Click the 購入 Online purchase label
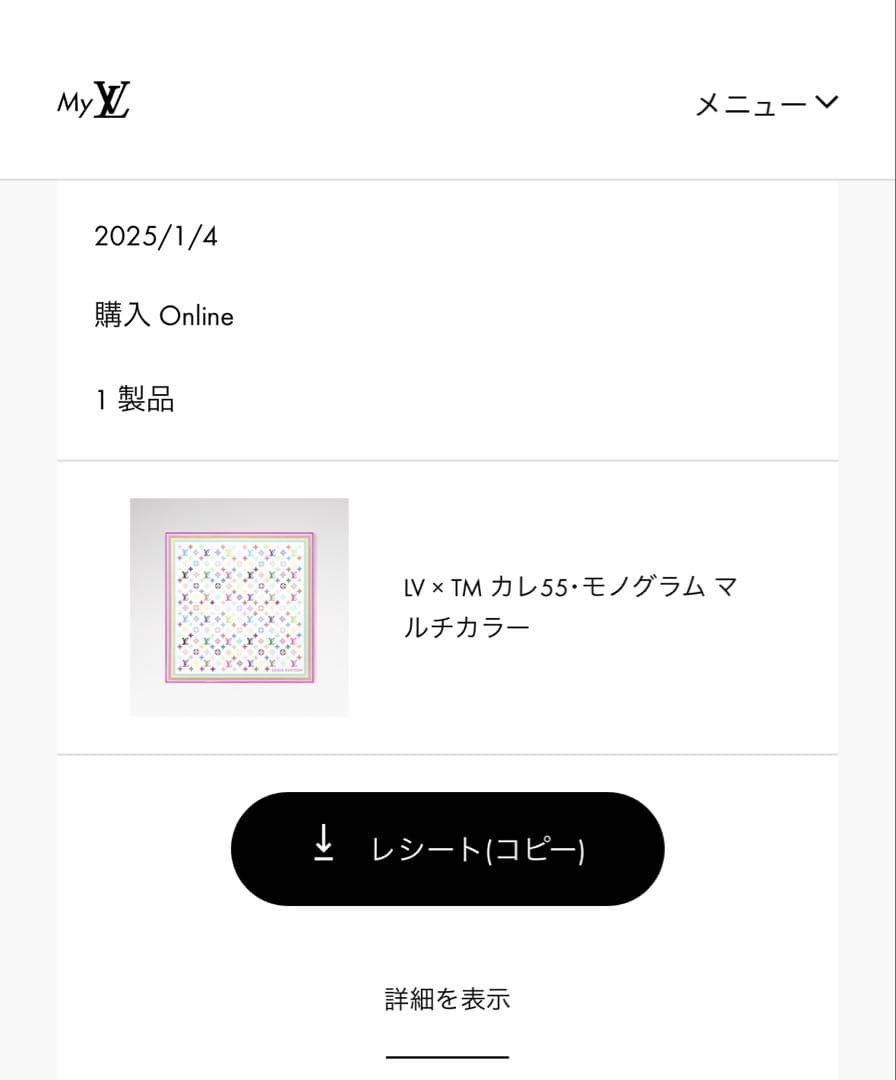Image resolution: width=896 pixels, height=1080 pixels. click(x=162, y=316)
